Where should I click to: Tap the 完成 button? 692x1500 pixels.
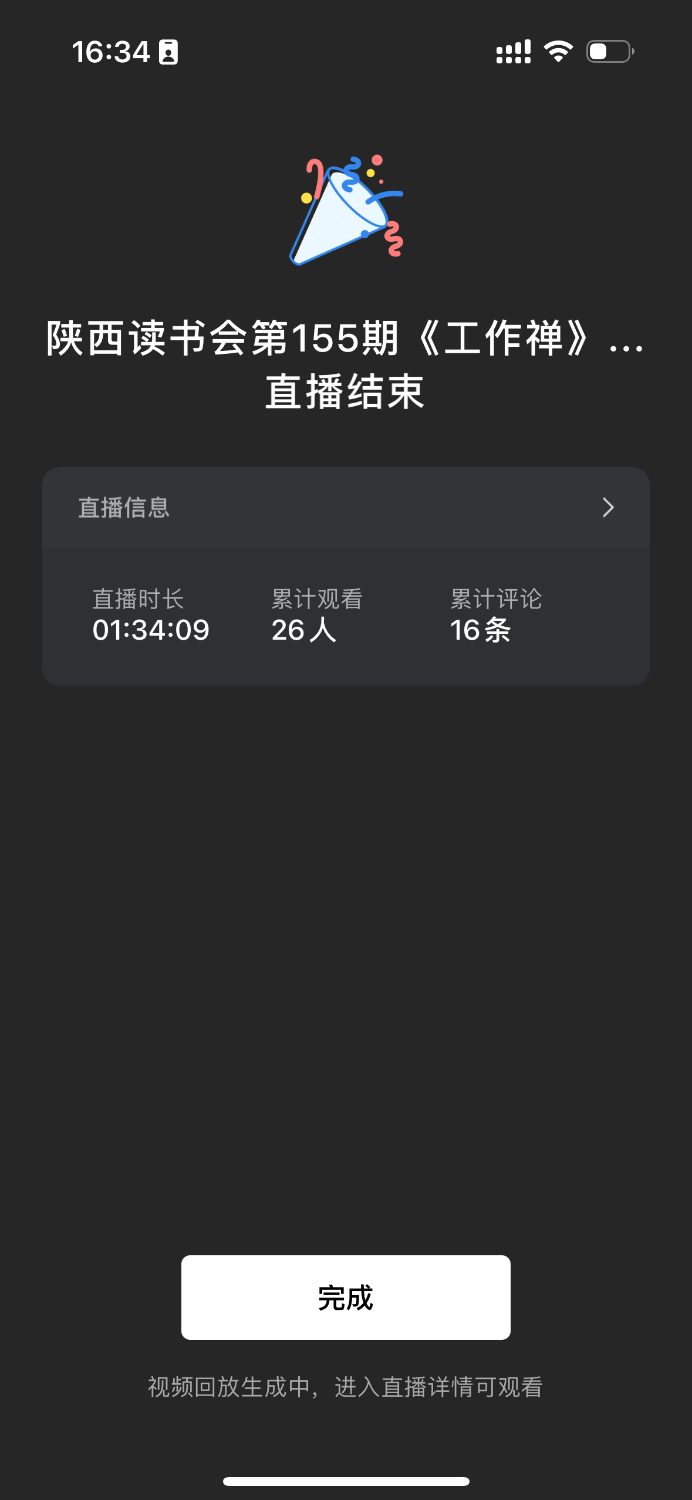(x=346, y=1297)
